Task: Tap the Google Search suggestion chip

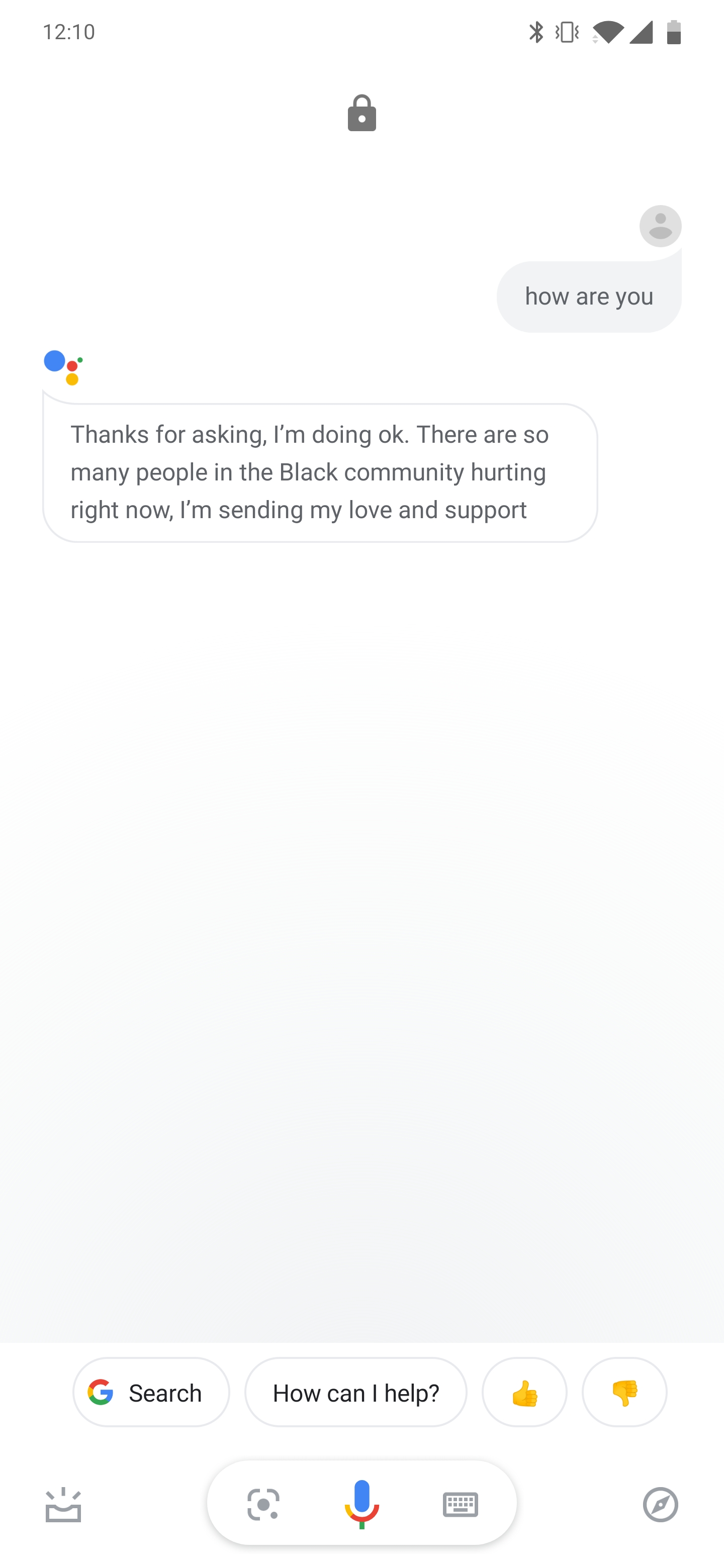Action: coord(151,1392)
